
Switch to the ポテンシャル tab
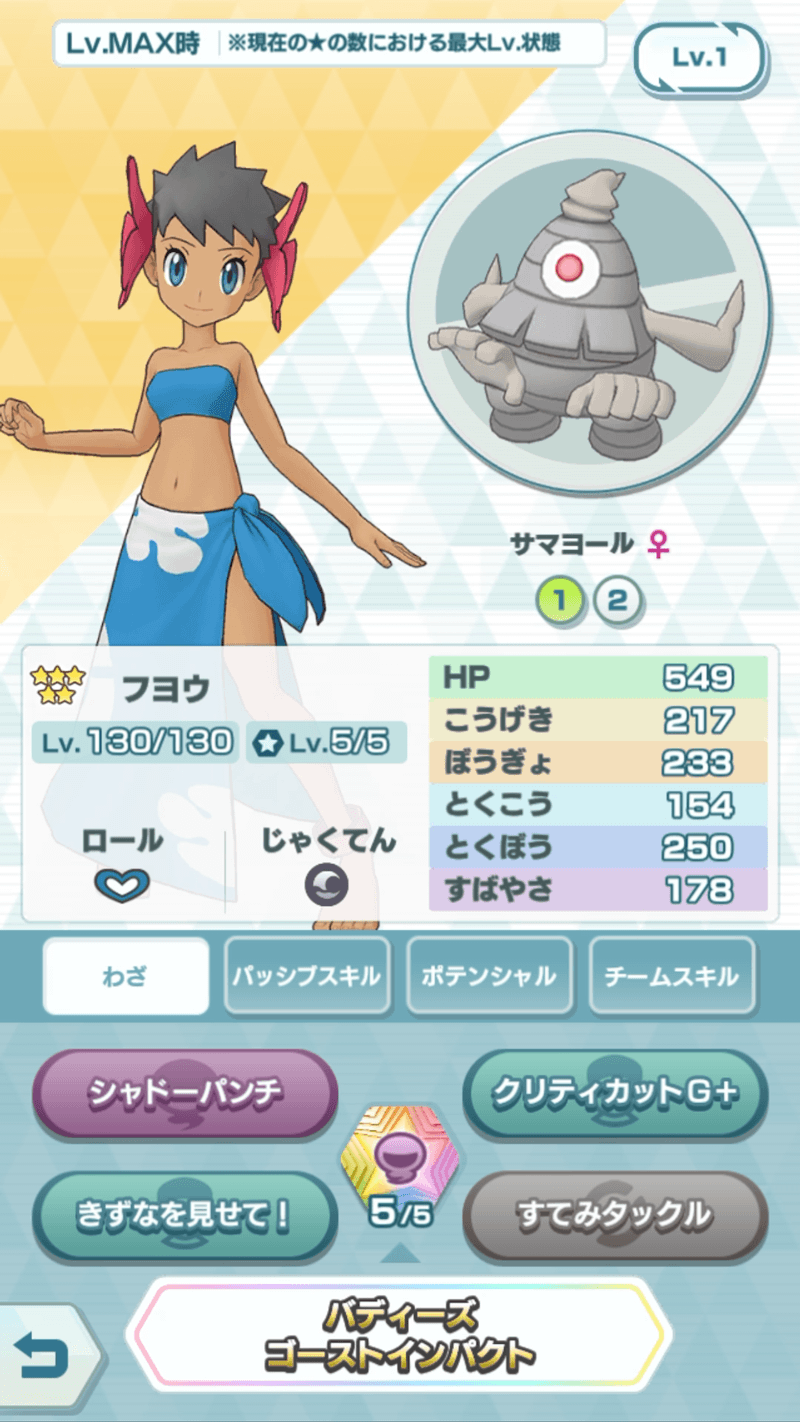click(489, 975)
